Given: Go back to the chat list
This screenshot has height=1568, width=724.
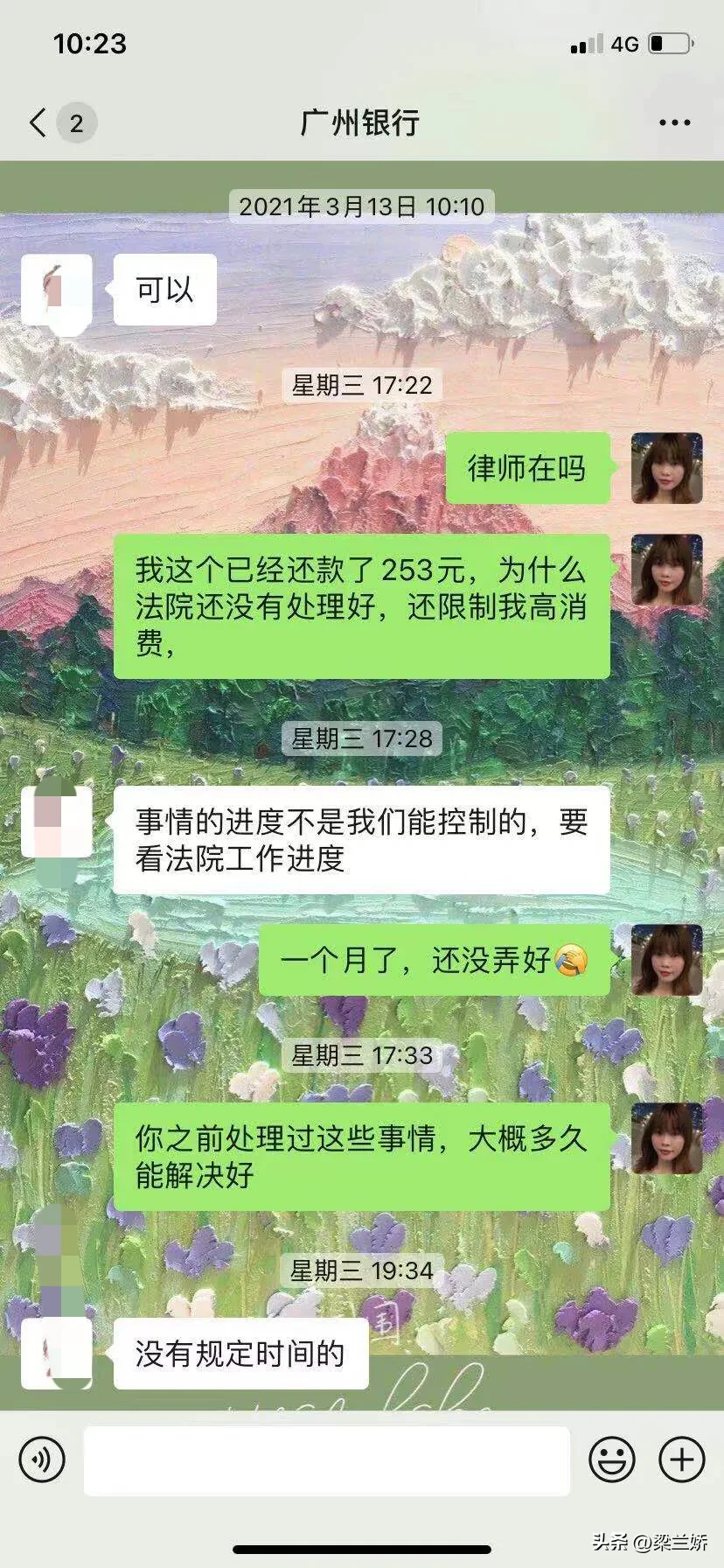Looking at the screenshot, I should (38, 122).
